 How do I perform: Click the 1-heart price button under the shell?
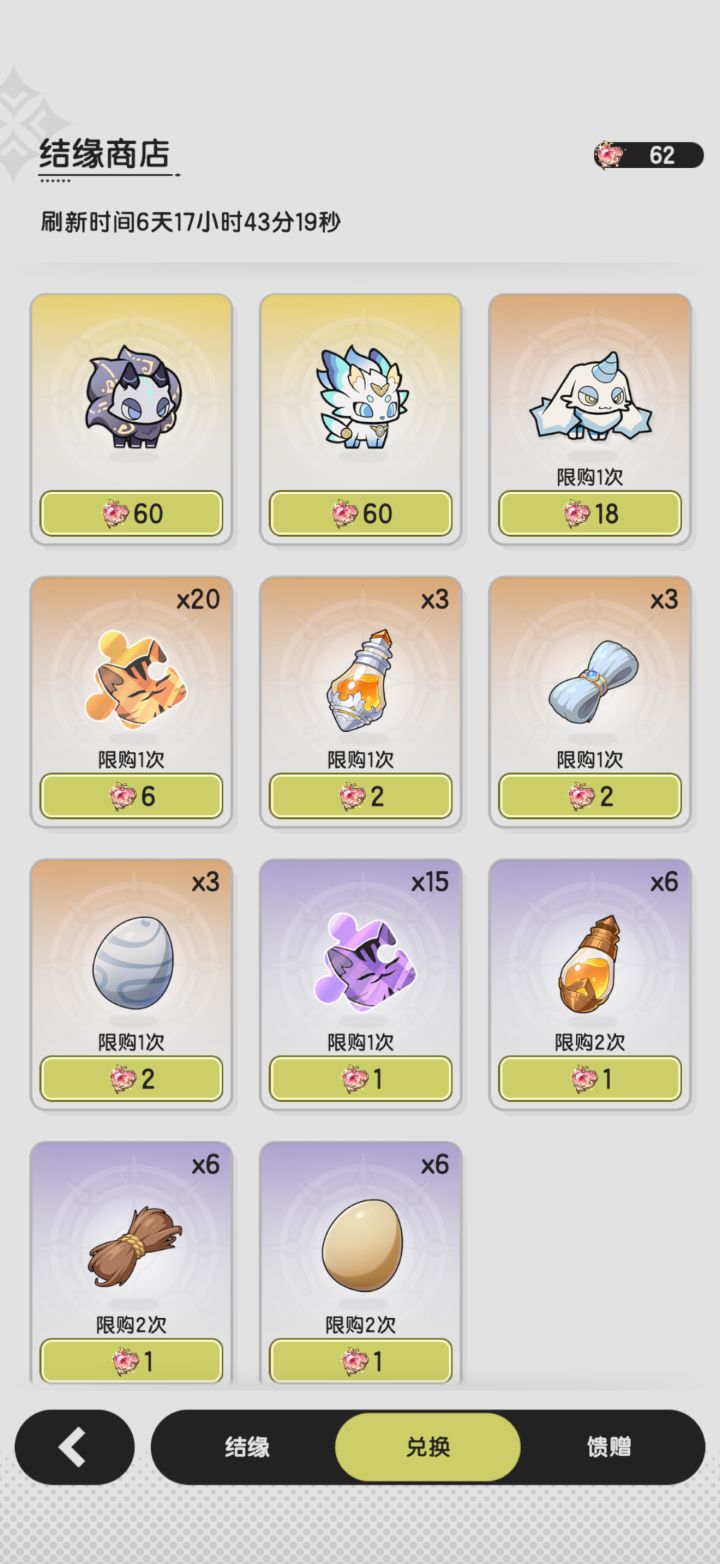point(590,1078)
